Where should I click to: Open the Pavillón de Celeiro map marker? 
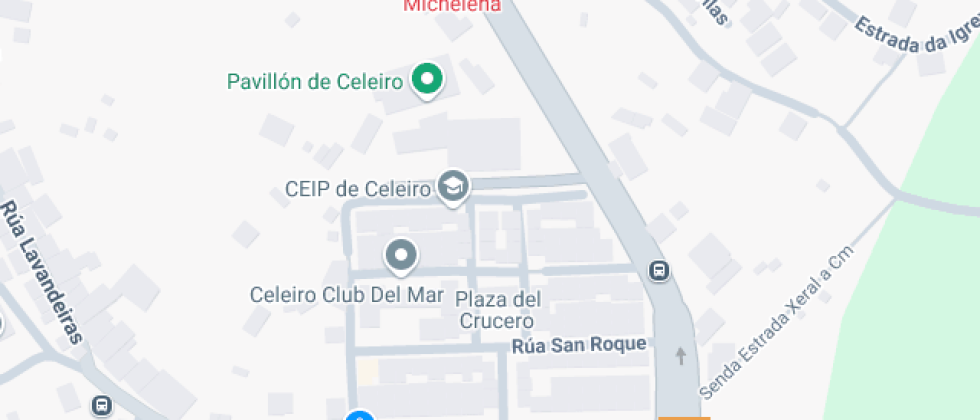(x=428, y=79)
